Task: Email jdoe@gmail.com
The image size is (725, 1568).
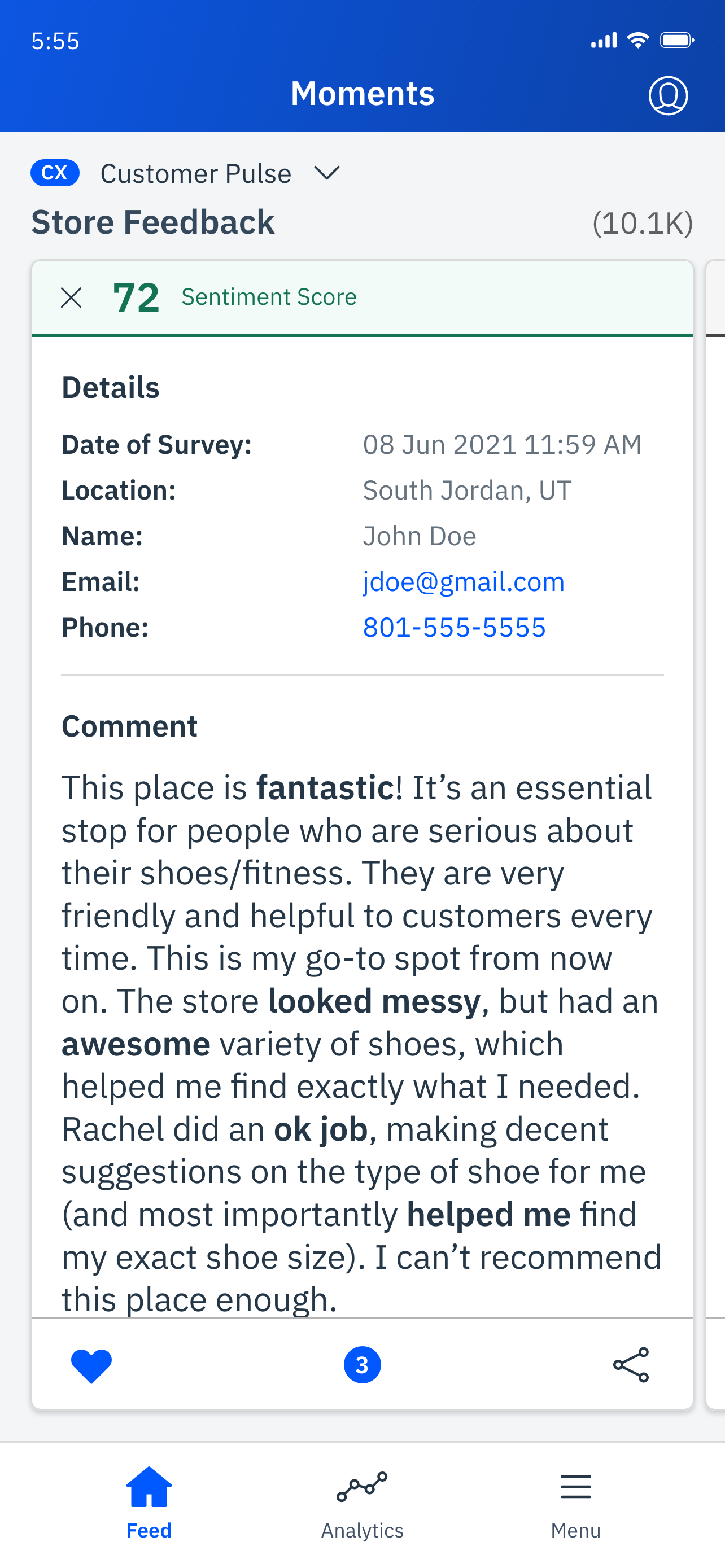Action: point(463,582)
